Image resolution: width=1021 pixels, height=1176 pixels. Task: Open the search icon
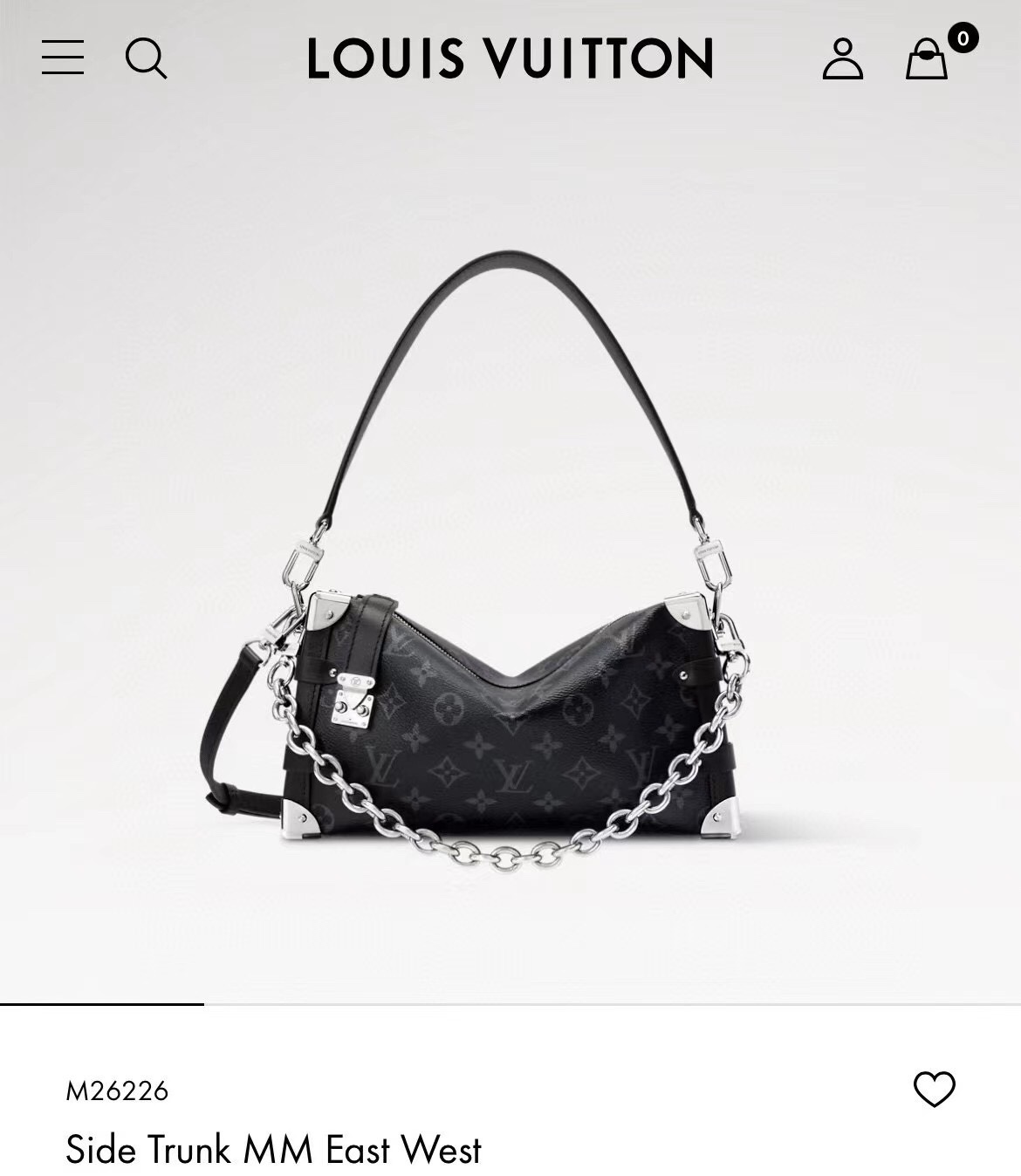click(146, 58)
